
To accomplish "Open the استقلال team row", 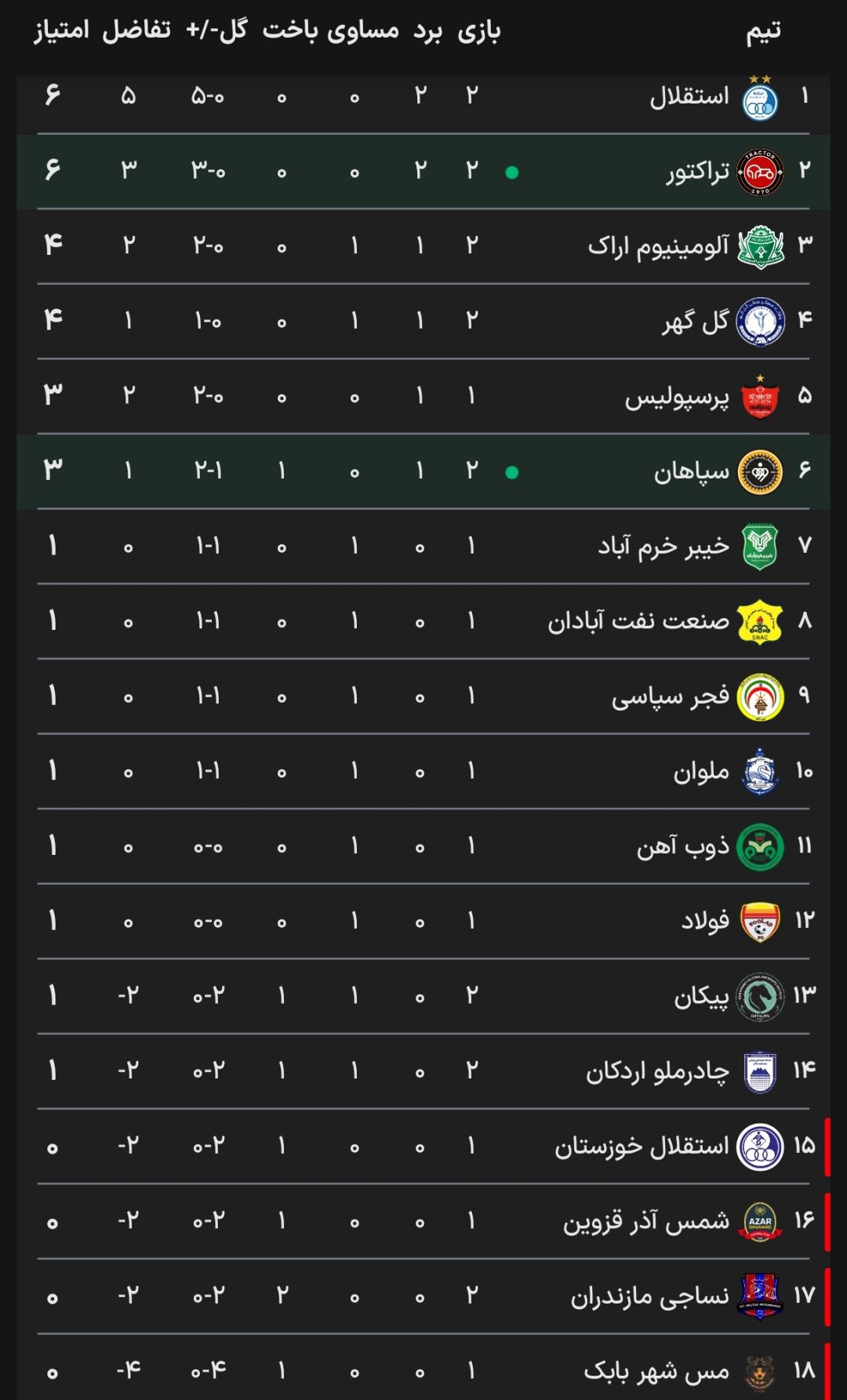I will pos(423,98).
